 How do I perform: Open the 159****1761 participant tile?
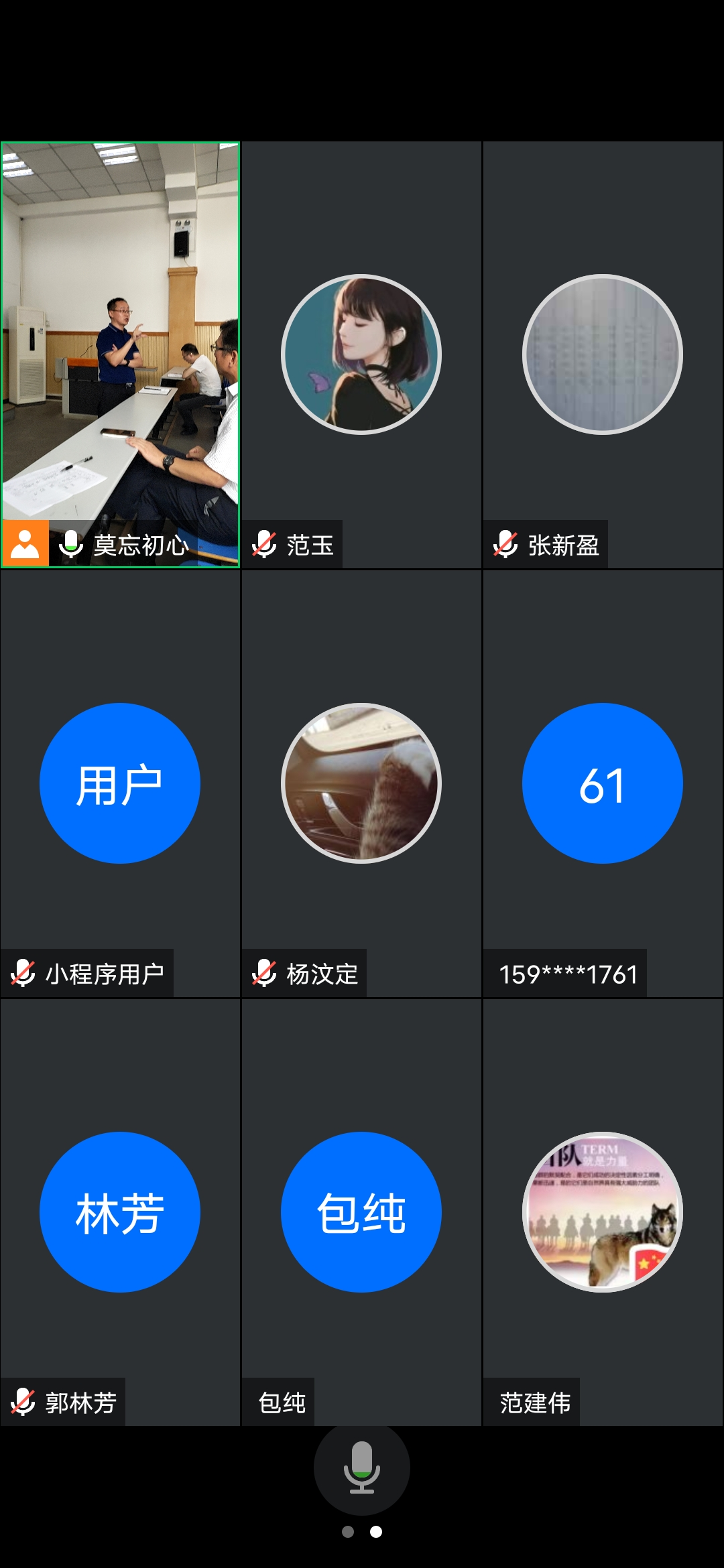[x=603, y=783]
